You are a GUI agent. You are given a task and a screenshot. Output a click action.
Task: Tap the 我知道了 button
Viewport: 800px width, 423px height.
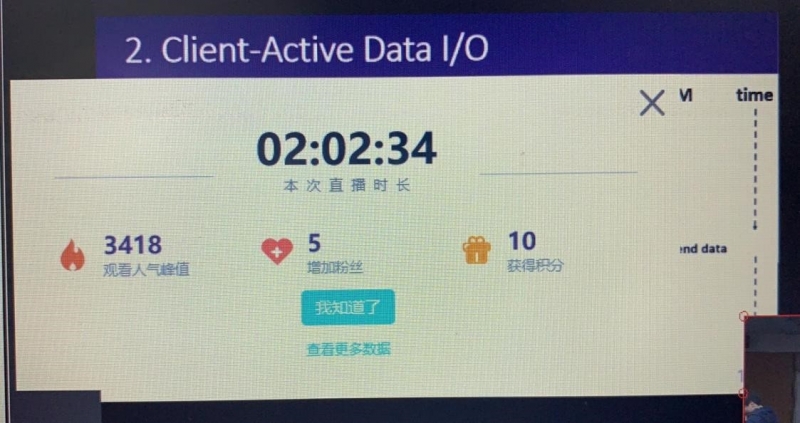click(348, 308)
